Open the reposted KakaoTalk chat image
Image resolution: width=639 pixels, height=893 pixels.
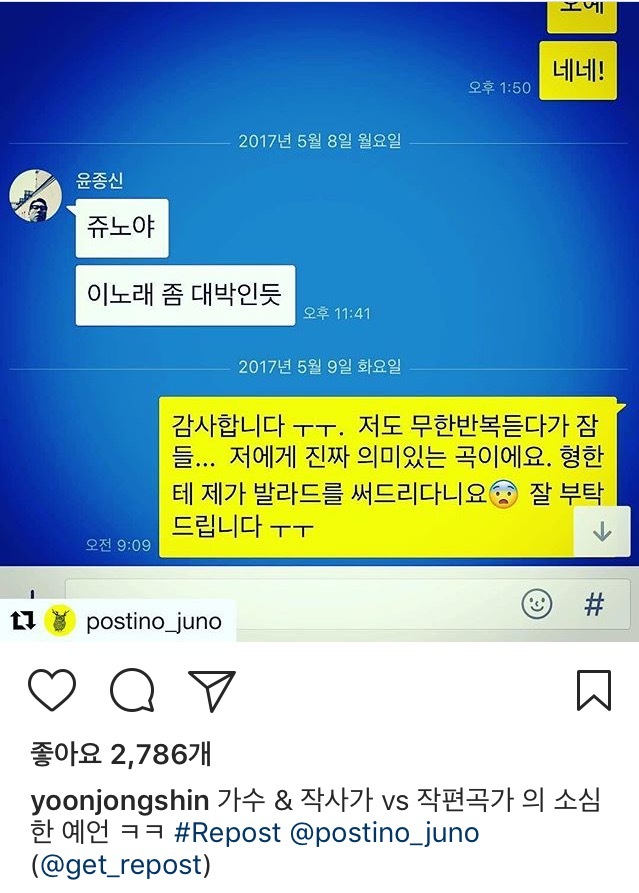320,300
